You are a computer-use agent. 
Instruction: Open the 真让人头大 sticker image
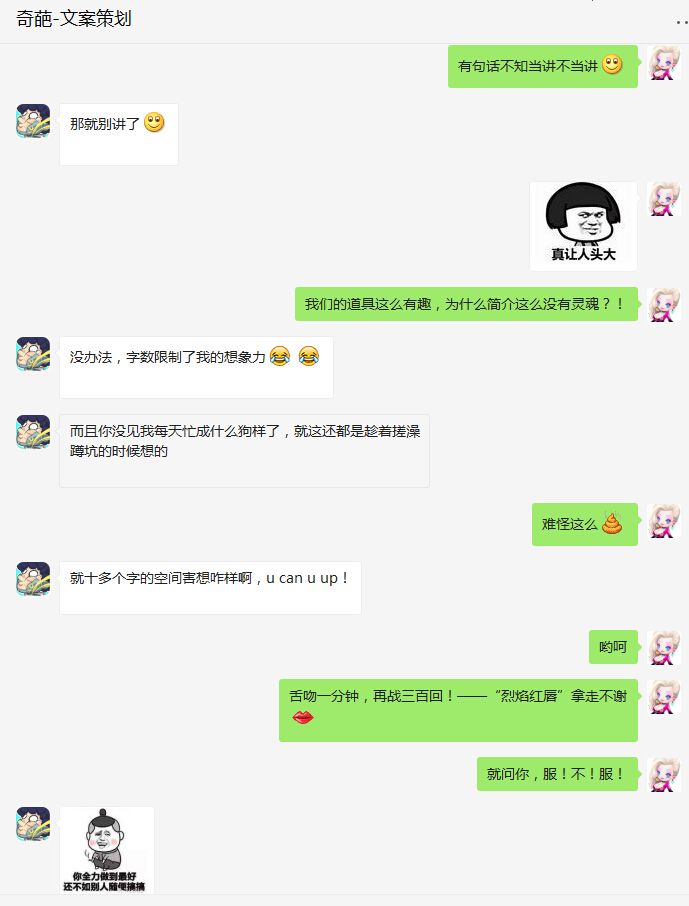coord(583,226)
